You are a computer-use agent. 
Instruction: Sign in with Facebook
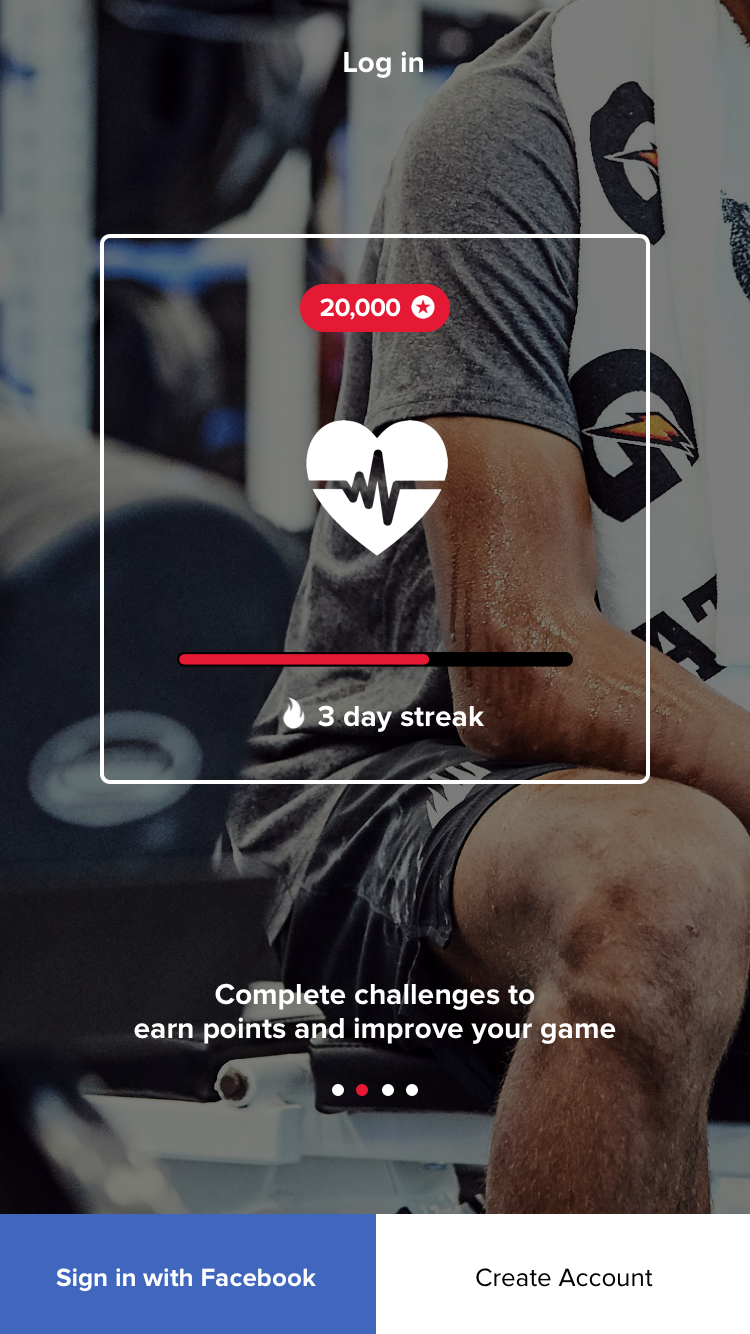(x=187, y=1276)
